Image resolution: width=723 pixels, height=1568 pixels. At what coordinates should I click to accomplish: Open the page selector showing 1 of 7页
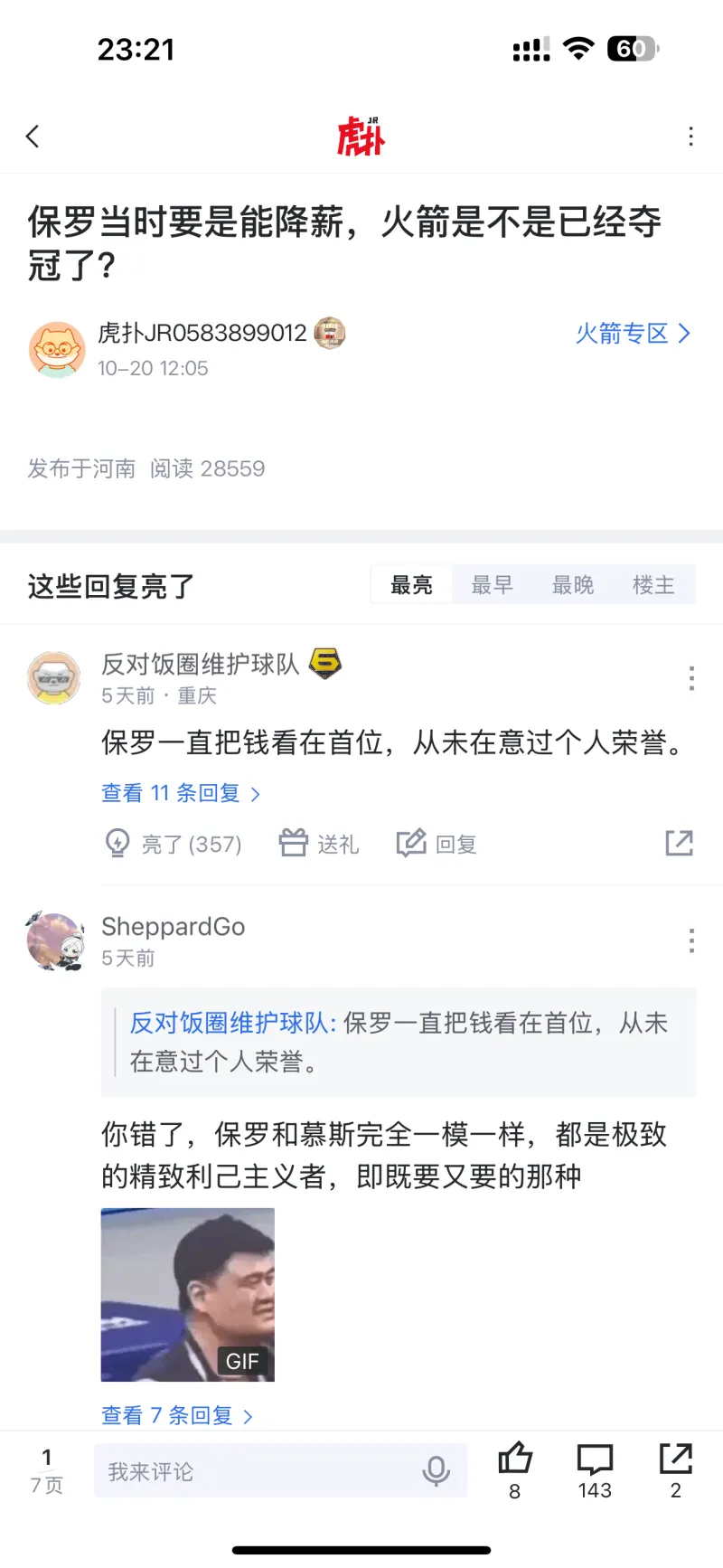coord(47,1470)
